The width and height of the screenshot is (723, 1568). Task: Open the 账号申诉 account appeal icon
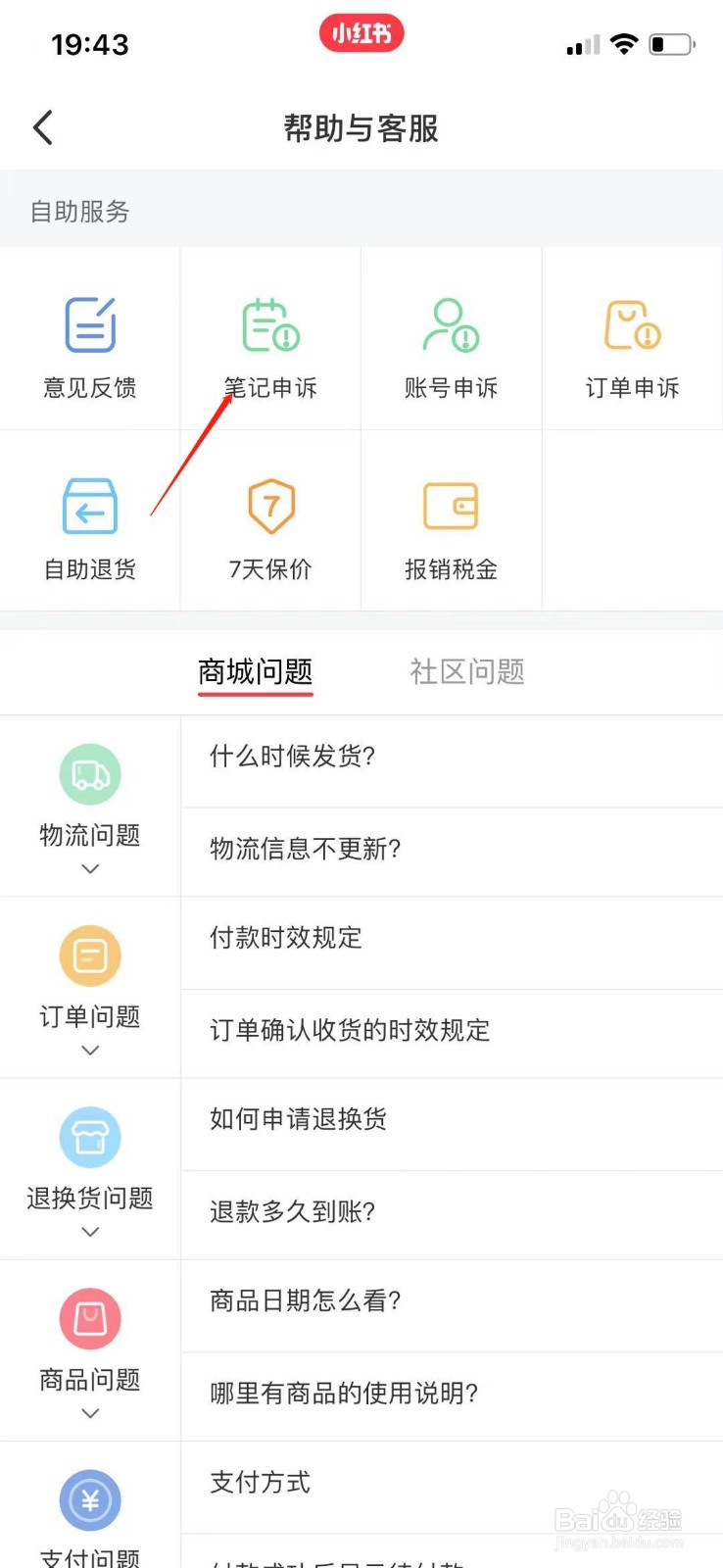coord(451,325)
